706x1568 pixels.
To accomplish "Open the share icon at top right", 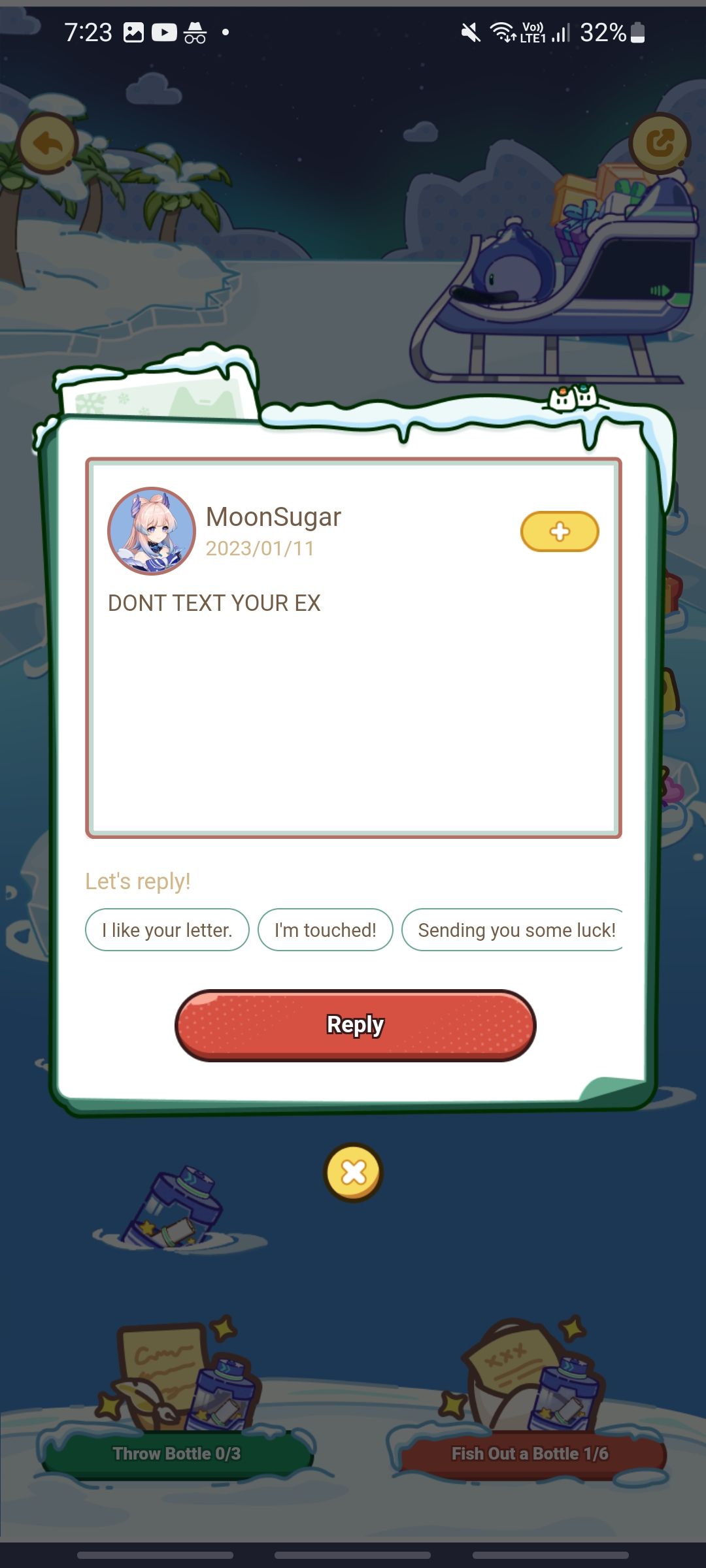I will [660, 143].
